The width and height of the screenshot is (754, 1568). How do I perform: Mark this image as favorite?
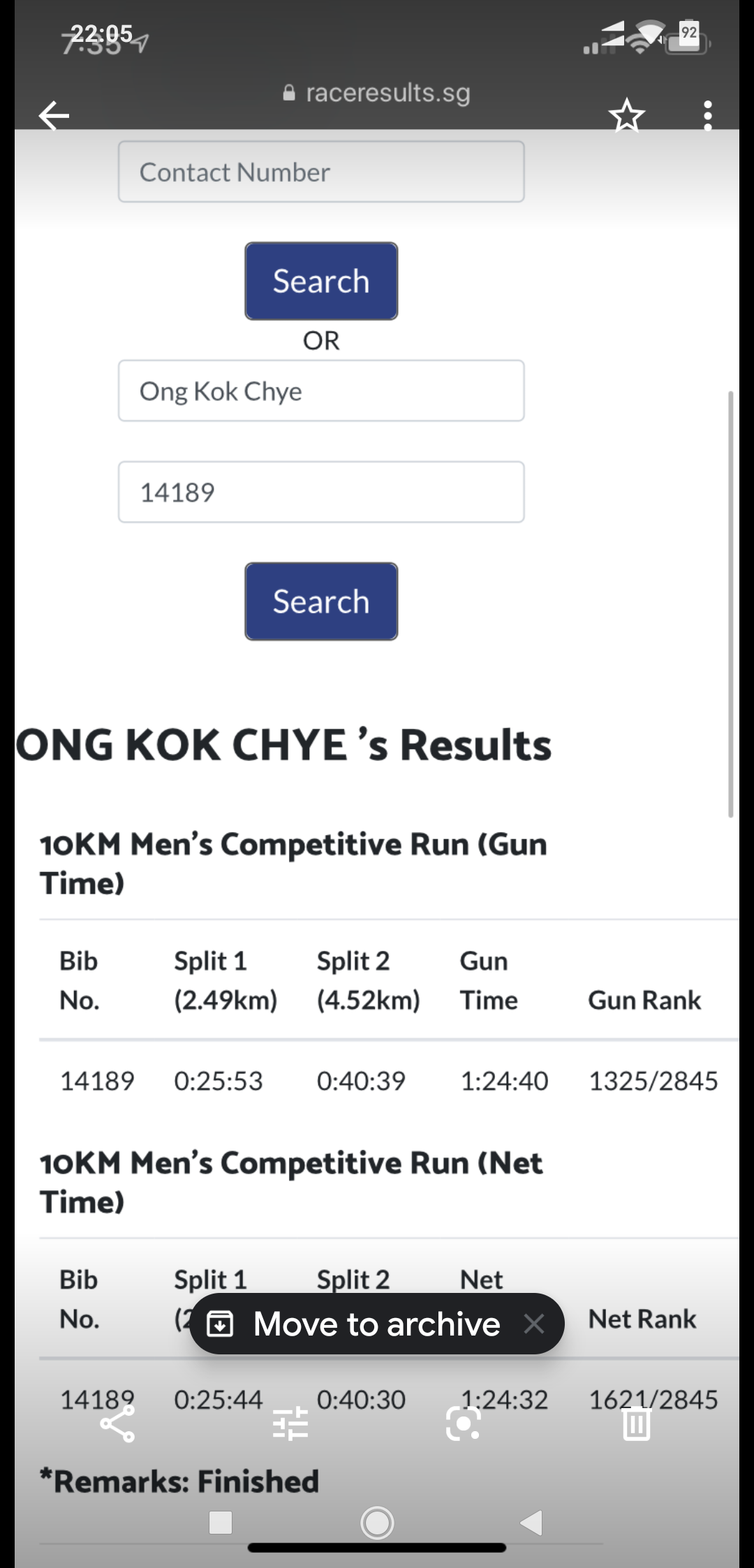click(x=626, y=115)
